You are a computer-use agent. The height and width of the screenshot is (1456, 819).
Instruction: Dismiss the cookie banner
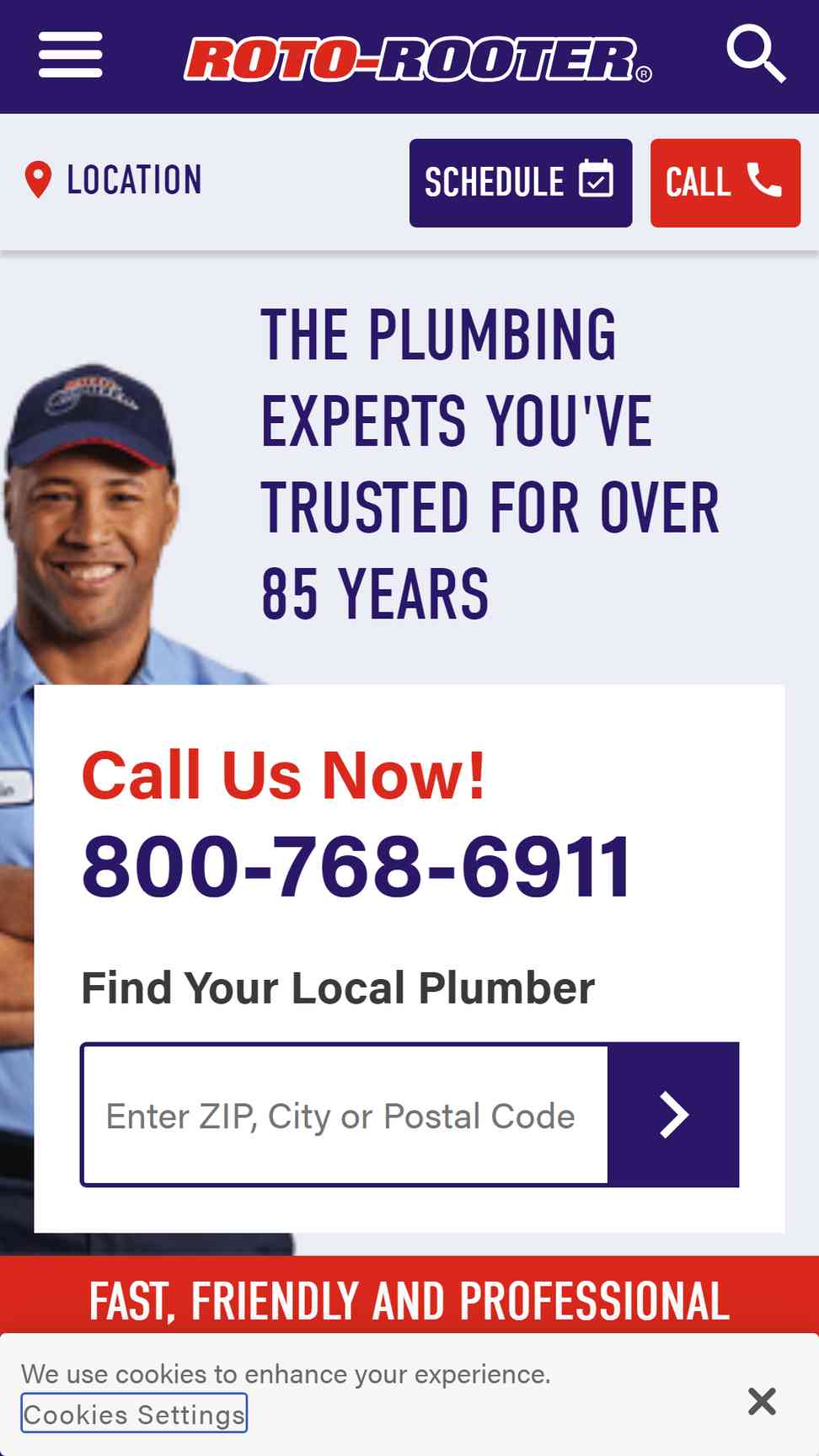point(762,1401)
